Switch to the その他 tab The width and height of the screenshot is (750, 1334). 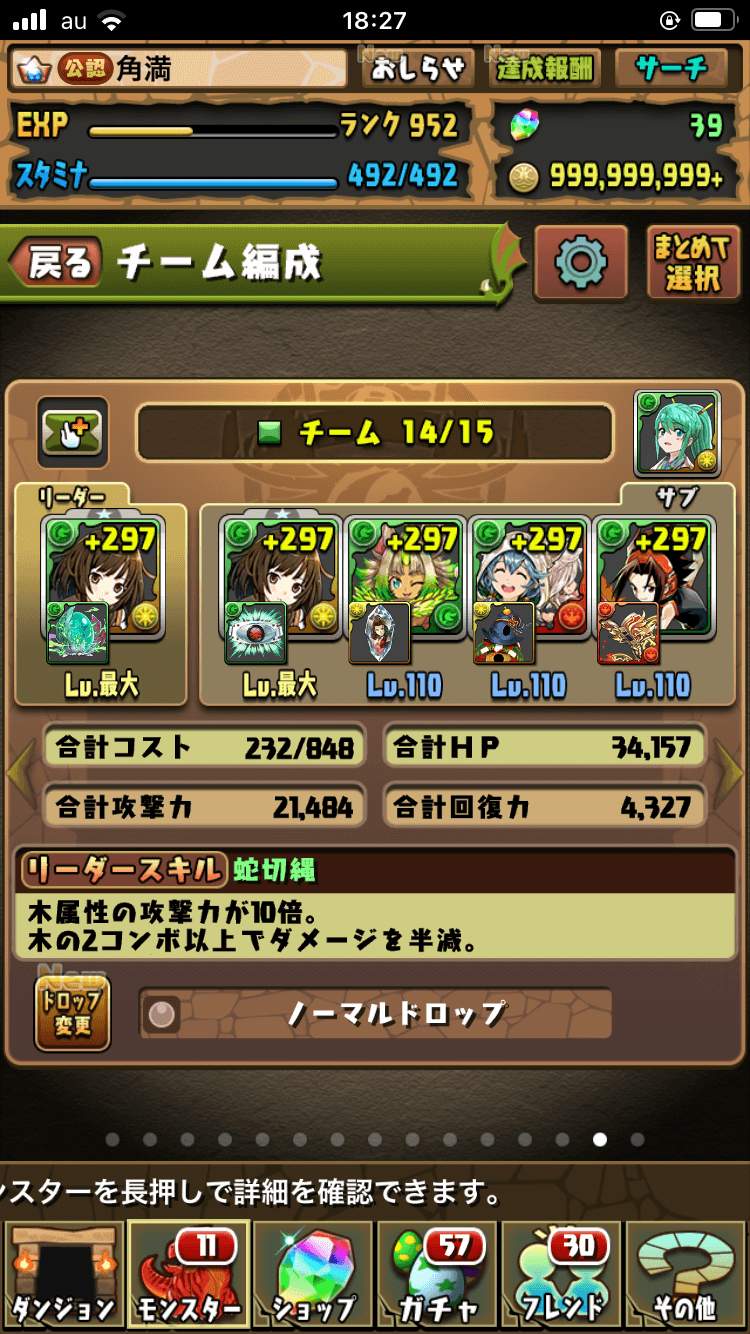(686, 1275)
